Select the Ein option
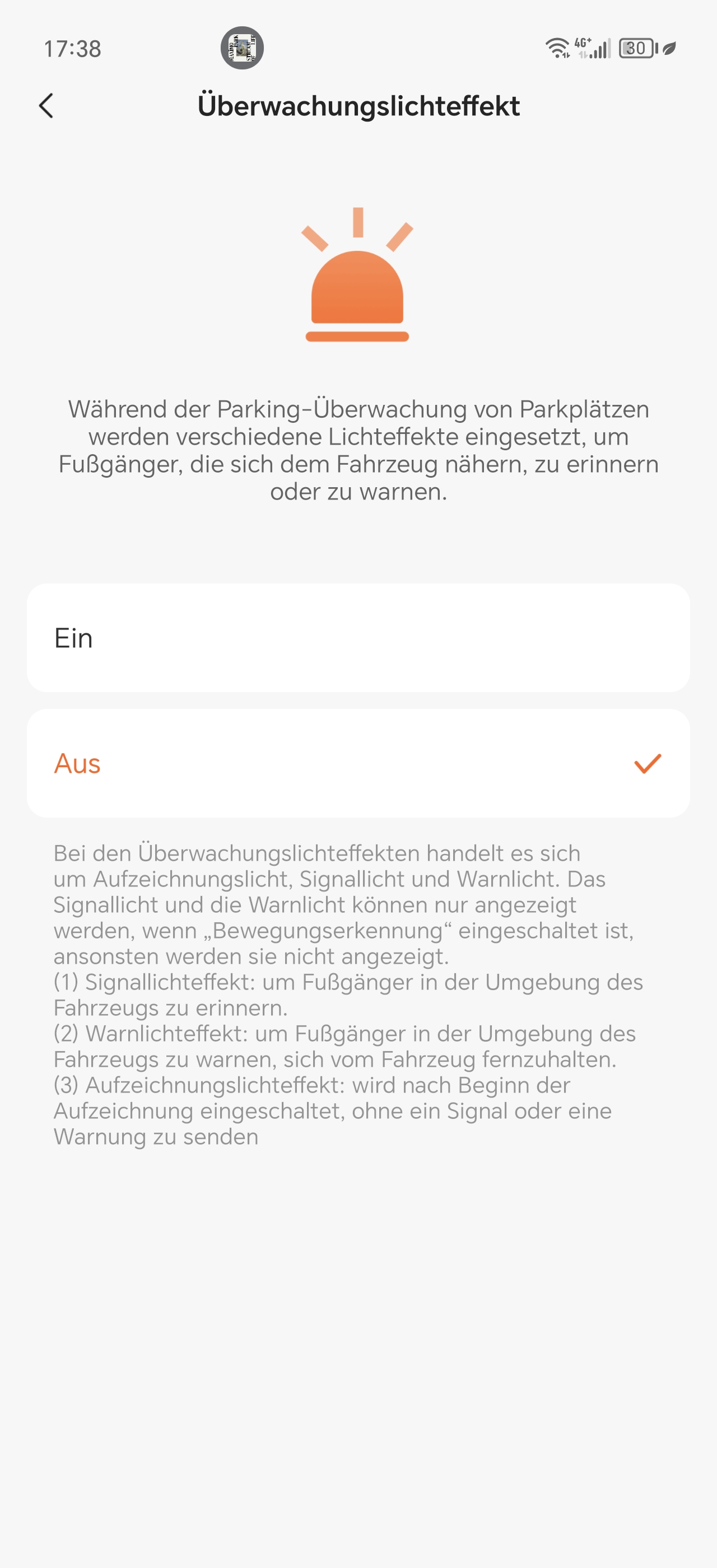The width and height of the screenshot is (717, 1568). 358,638
